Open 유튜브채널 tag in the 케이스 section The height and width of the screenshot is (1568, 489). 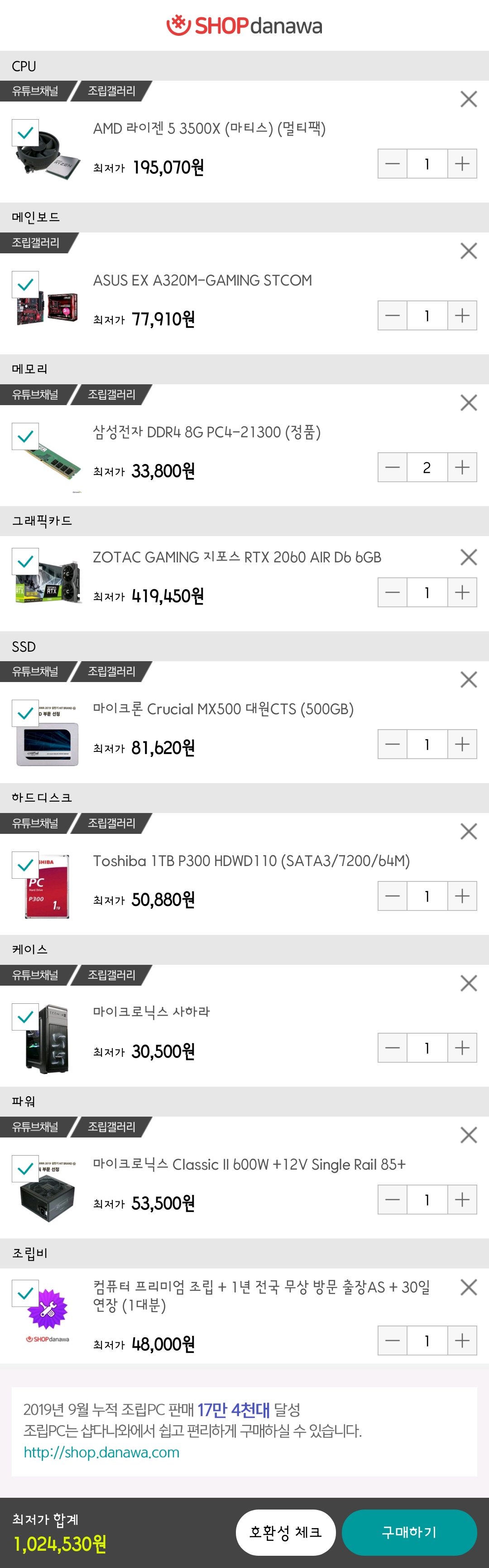coord(35,974)
